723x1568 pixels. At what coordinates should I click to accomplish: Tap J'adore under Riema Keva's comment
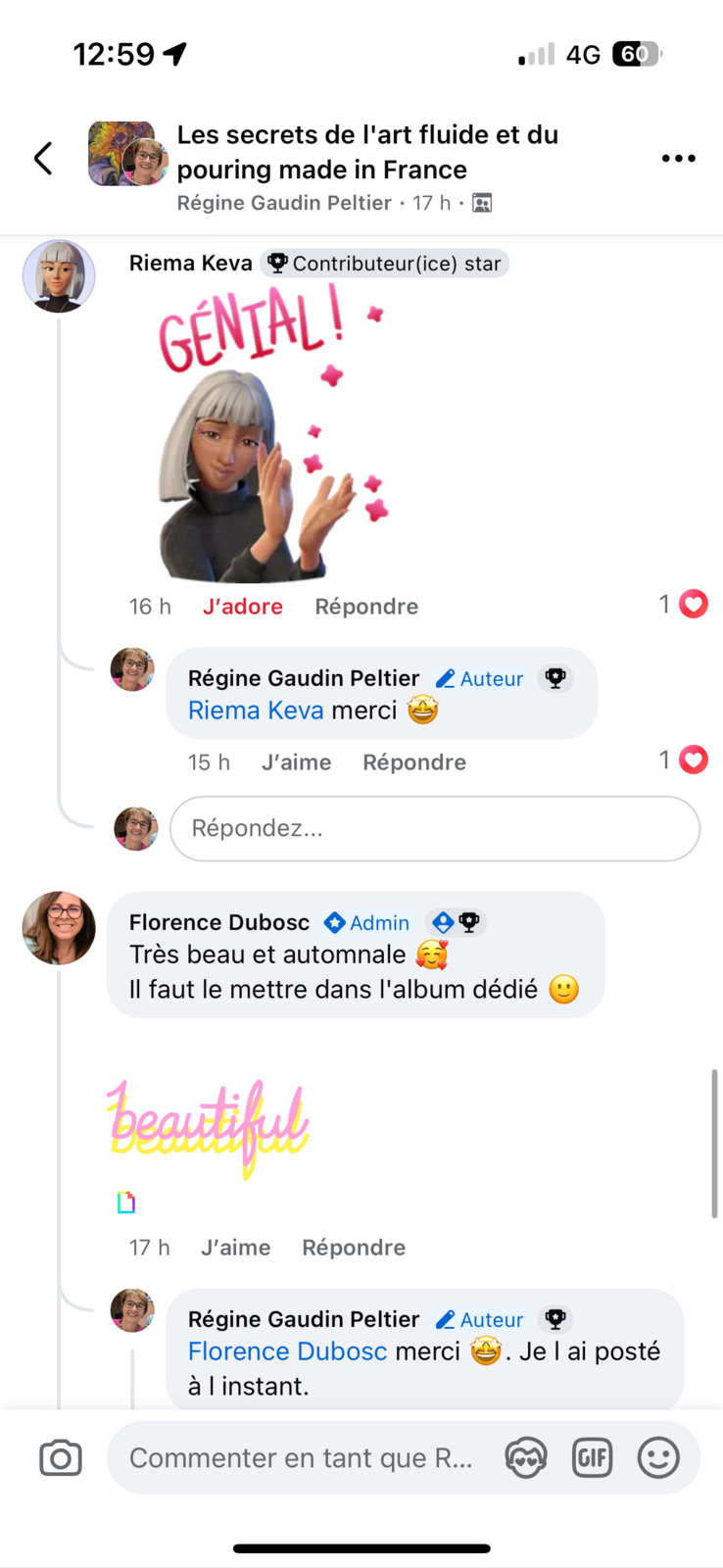click(242, 607)
